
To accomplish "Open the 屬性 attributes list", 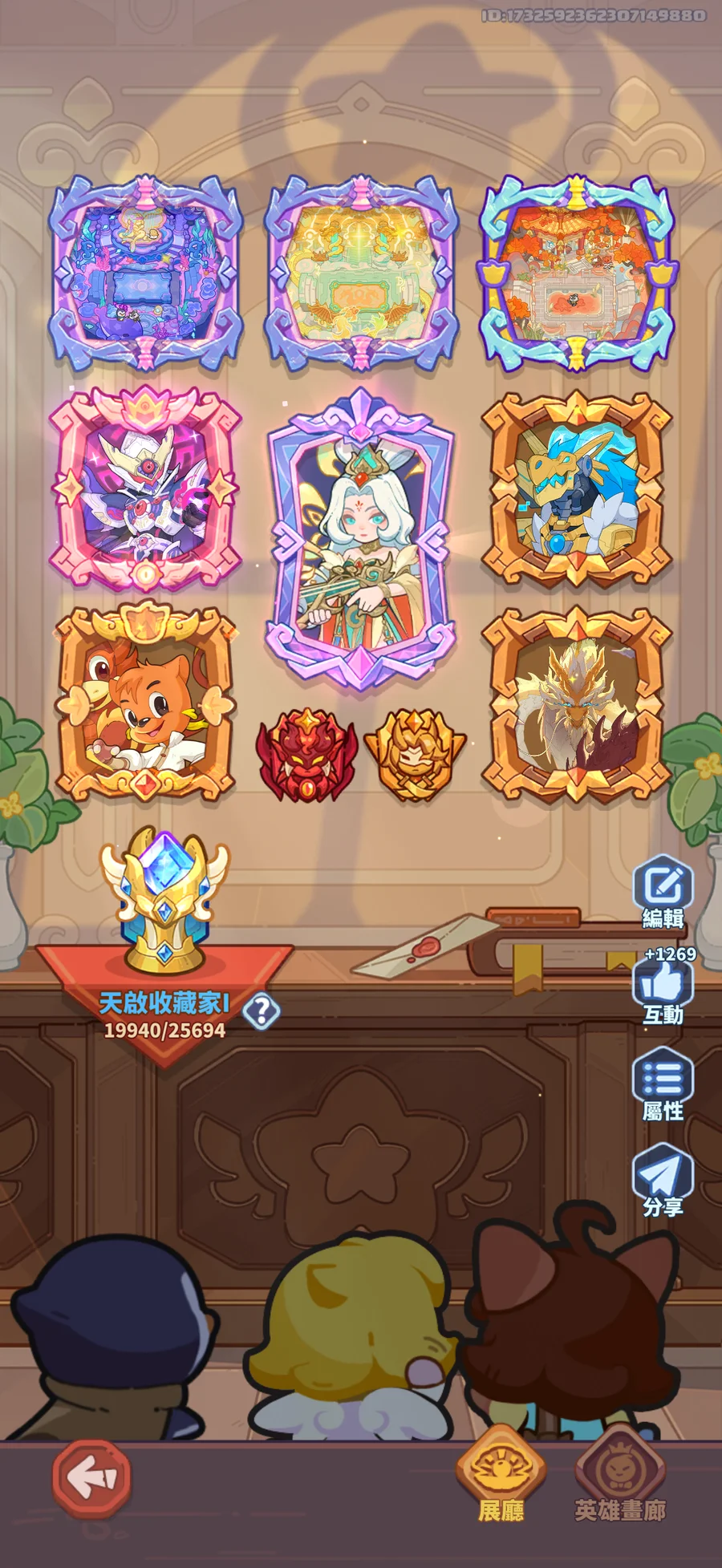I will (663, 1085).
